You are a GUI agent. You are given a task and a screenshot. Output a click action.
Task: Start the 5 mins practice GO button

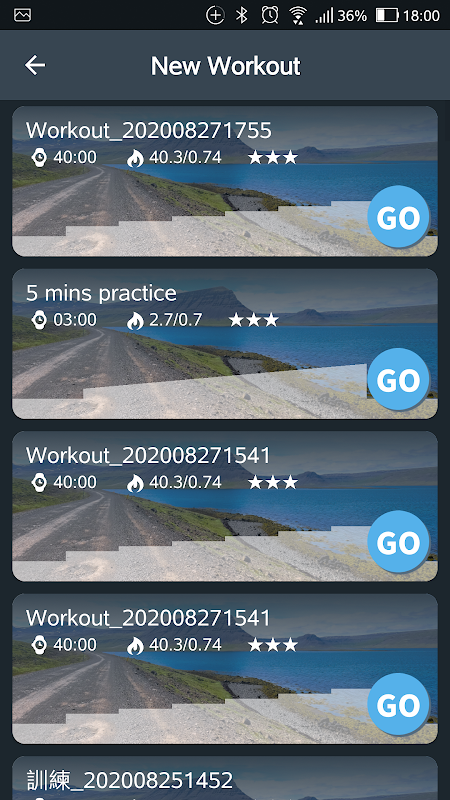(398, 380)
